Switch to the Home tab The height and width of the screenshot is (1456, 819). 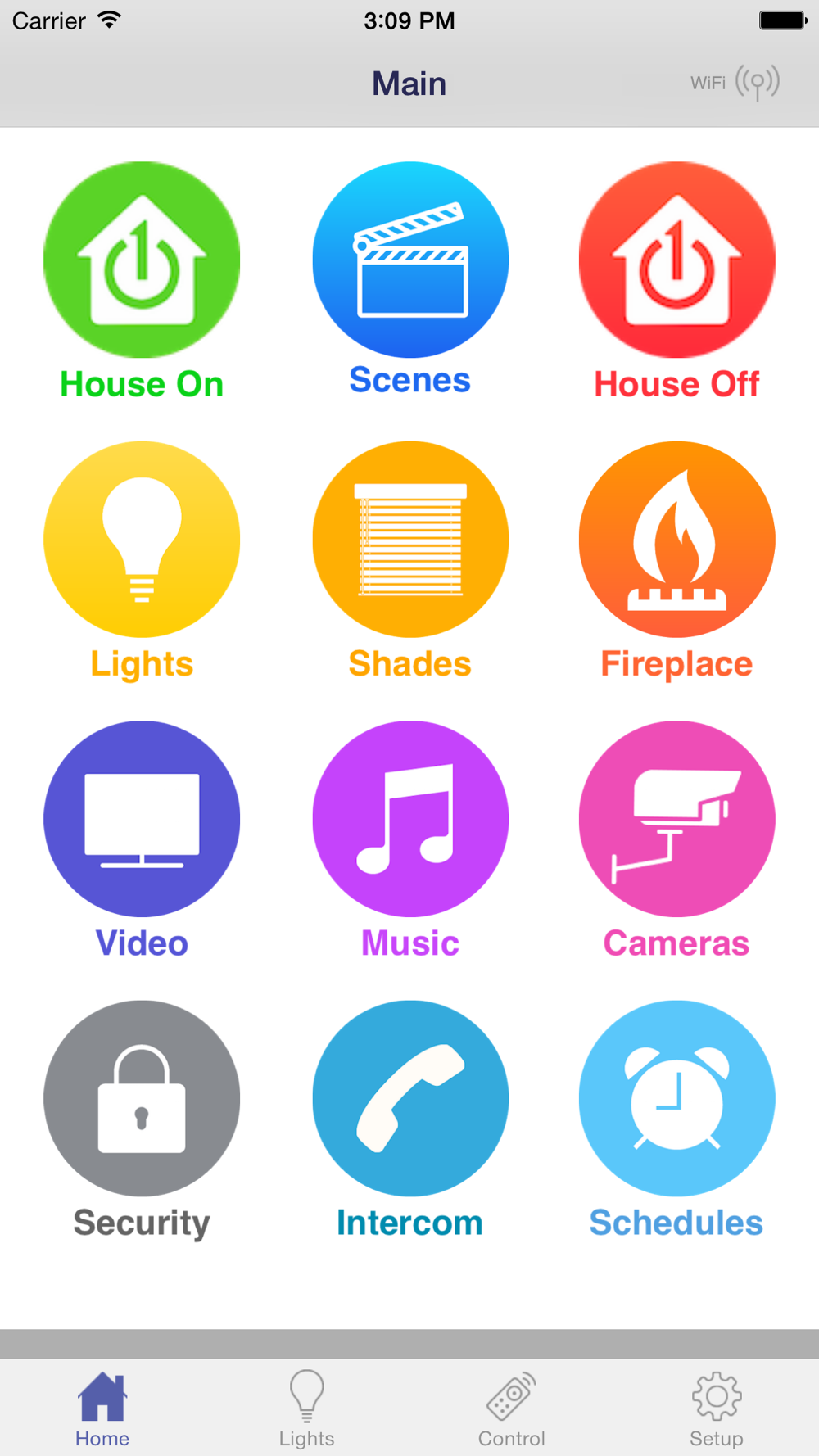[102, 1409]
